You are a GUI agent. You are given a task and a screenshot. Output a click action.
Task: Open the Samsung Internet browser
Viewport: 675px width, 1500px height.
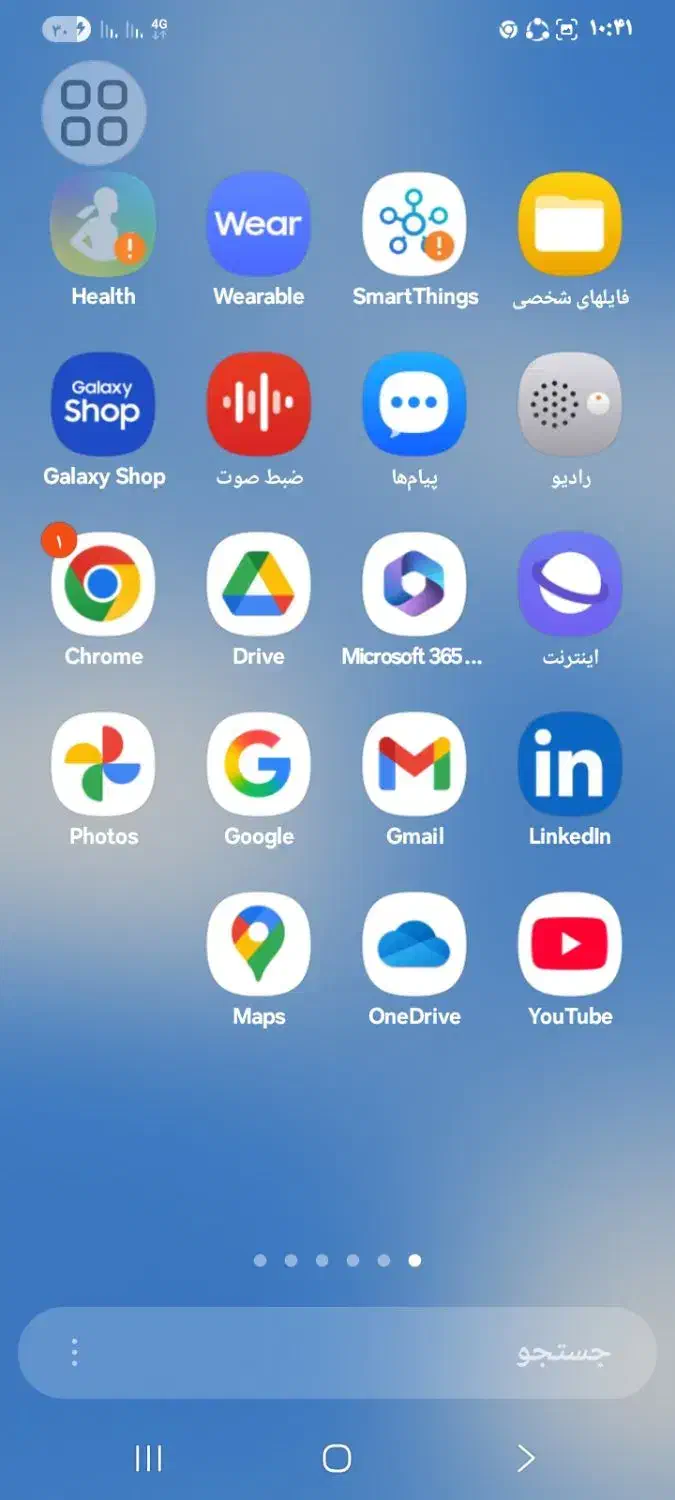570,584
